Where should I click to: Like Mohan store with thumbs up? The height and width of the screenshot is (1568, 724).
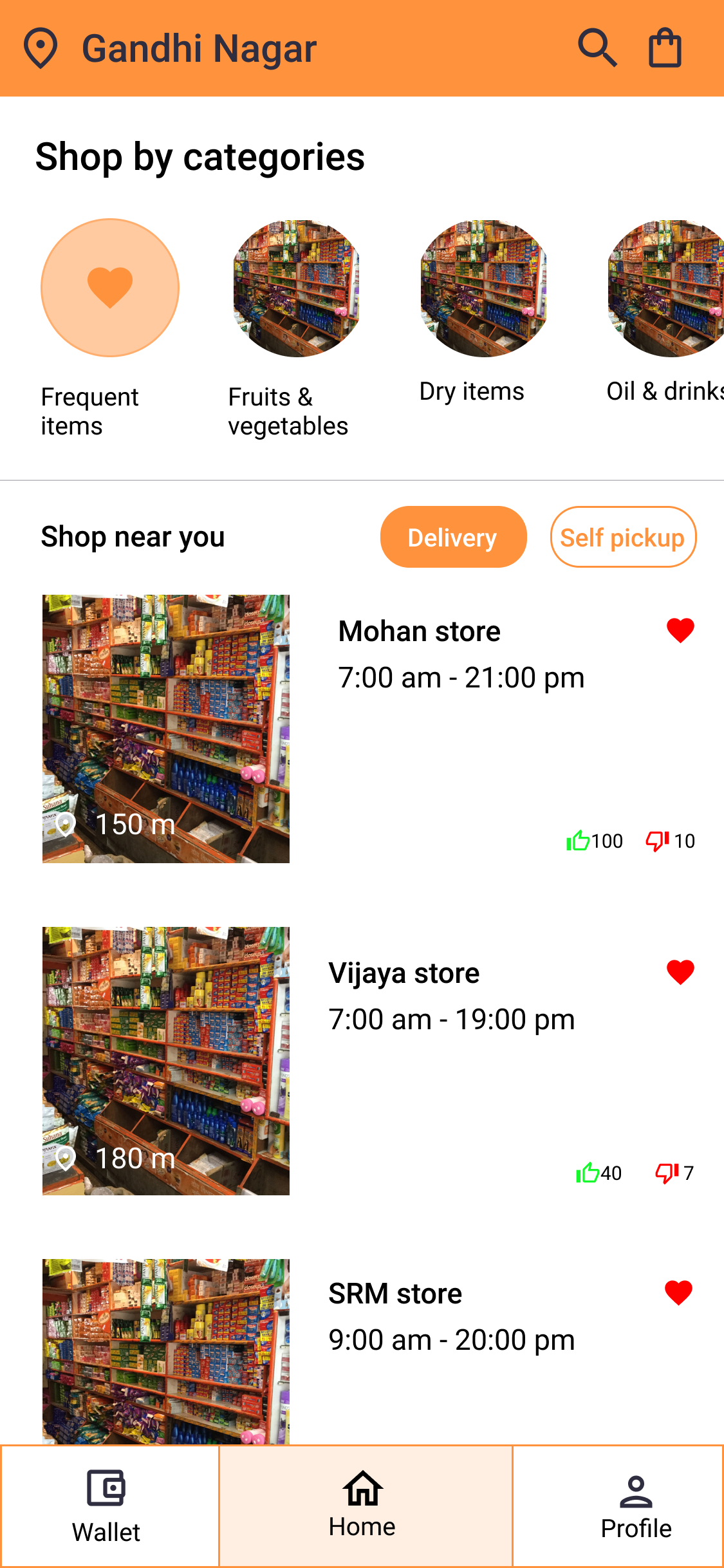[578, 841]
